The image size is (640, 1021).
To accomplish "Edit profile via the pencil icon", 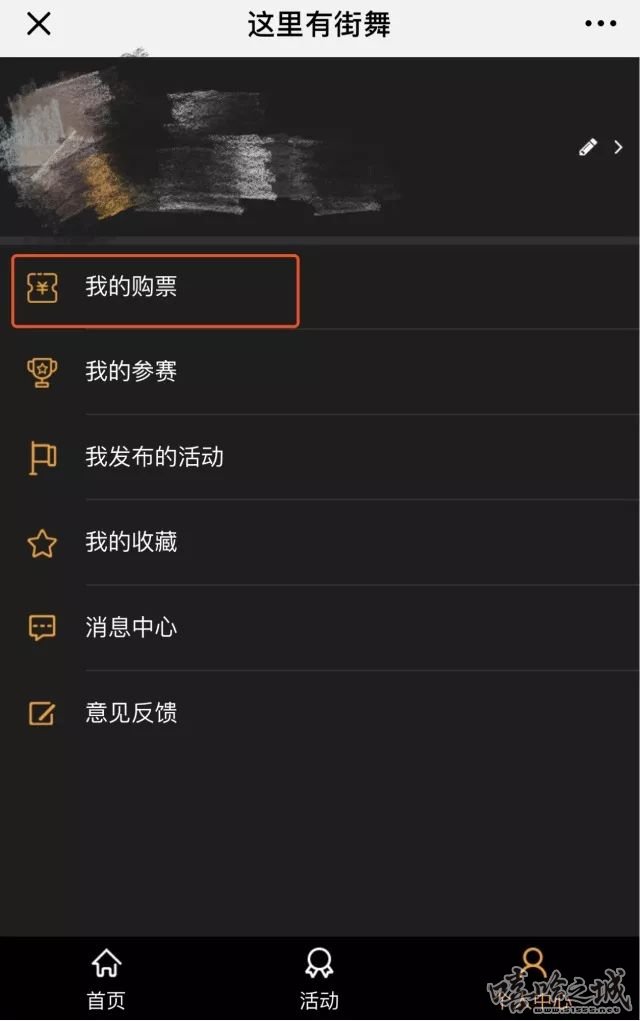I will point(588,147).
